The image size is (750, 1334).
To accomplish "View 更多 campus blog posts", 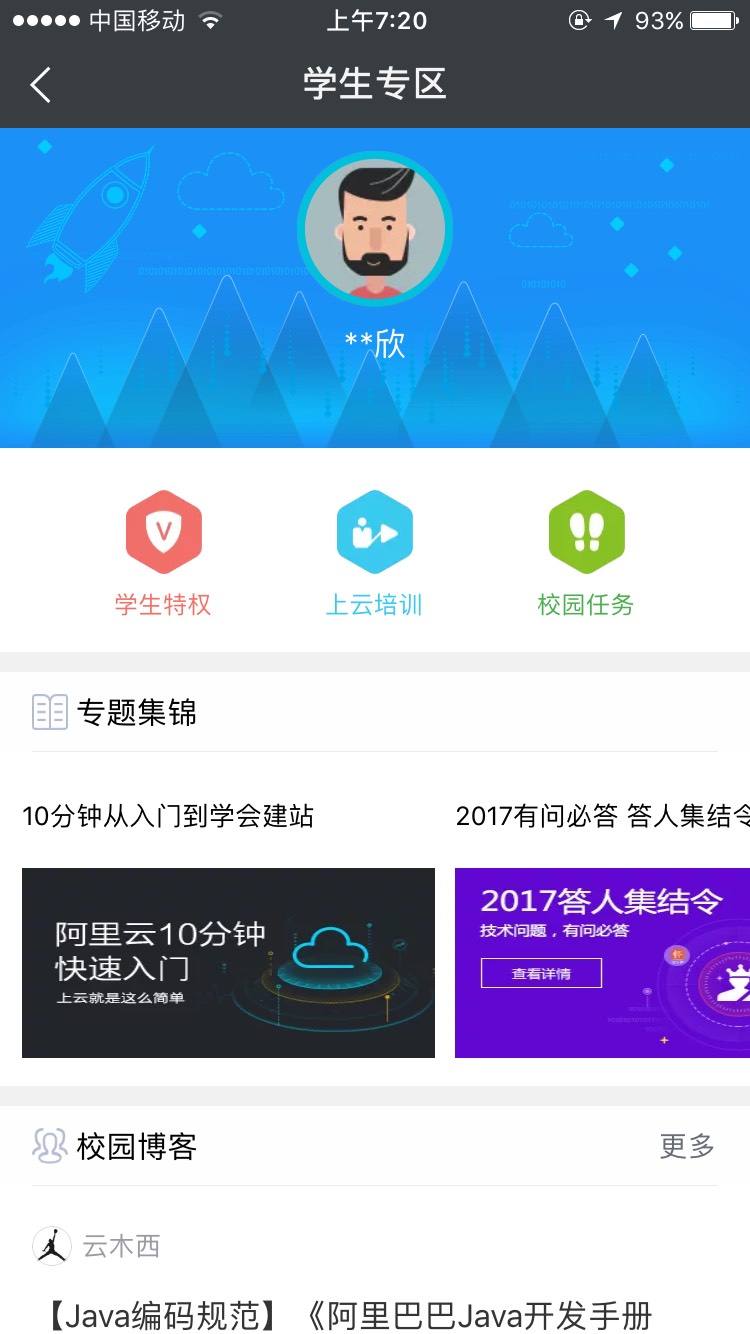I will [686, 1146].
